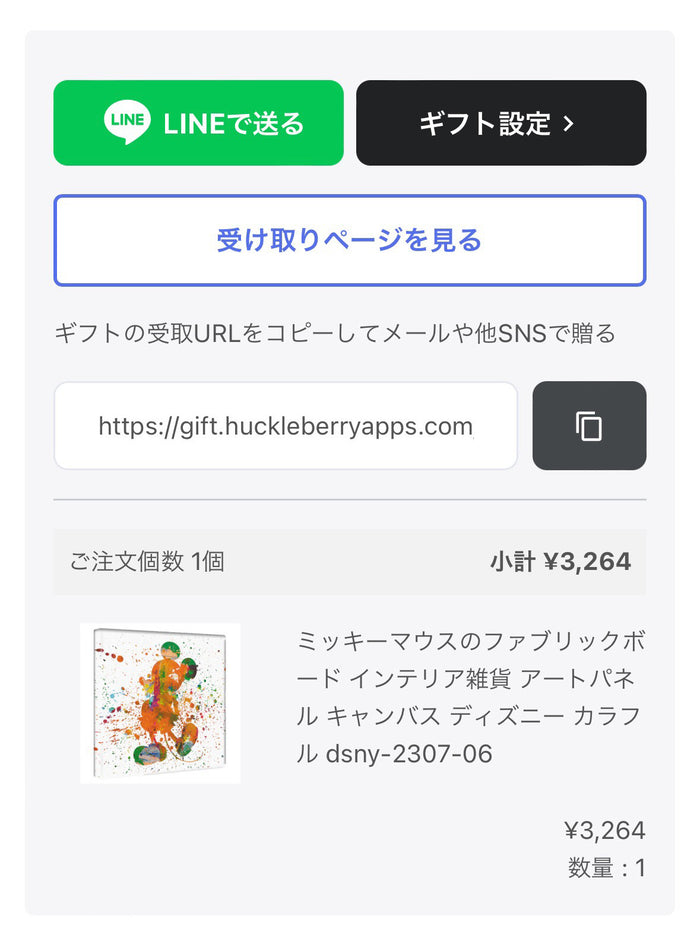This screenshot has width=700, height=925.
Task: Tap the gift URL field
Action: pyautogui.click(x=285, y=426)
